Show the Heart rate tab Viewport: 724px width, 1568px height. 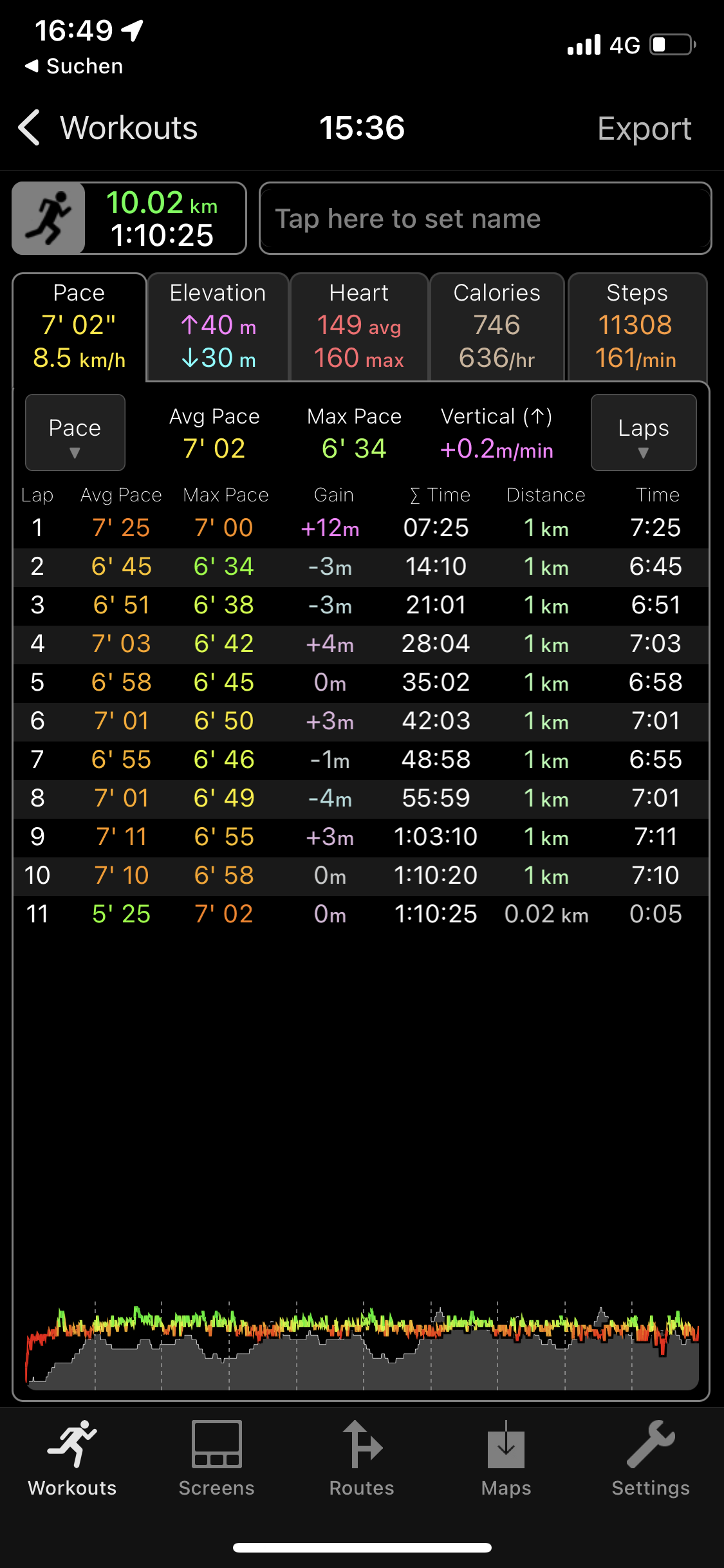pyautogui.click(x=359, y=326)
